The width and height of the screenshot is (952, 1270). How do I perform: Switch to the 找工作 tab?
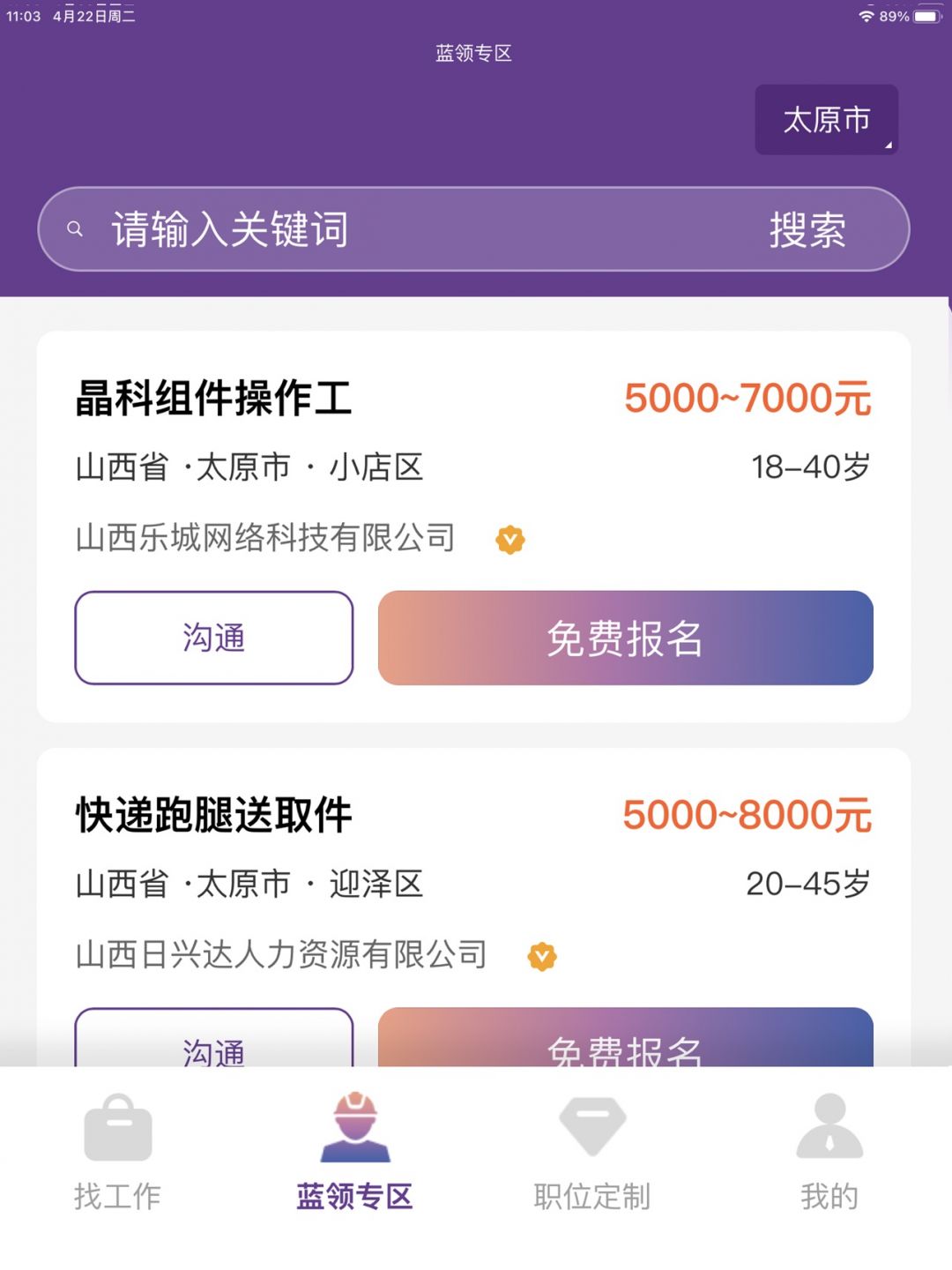tap(118, 1152)
